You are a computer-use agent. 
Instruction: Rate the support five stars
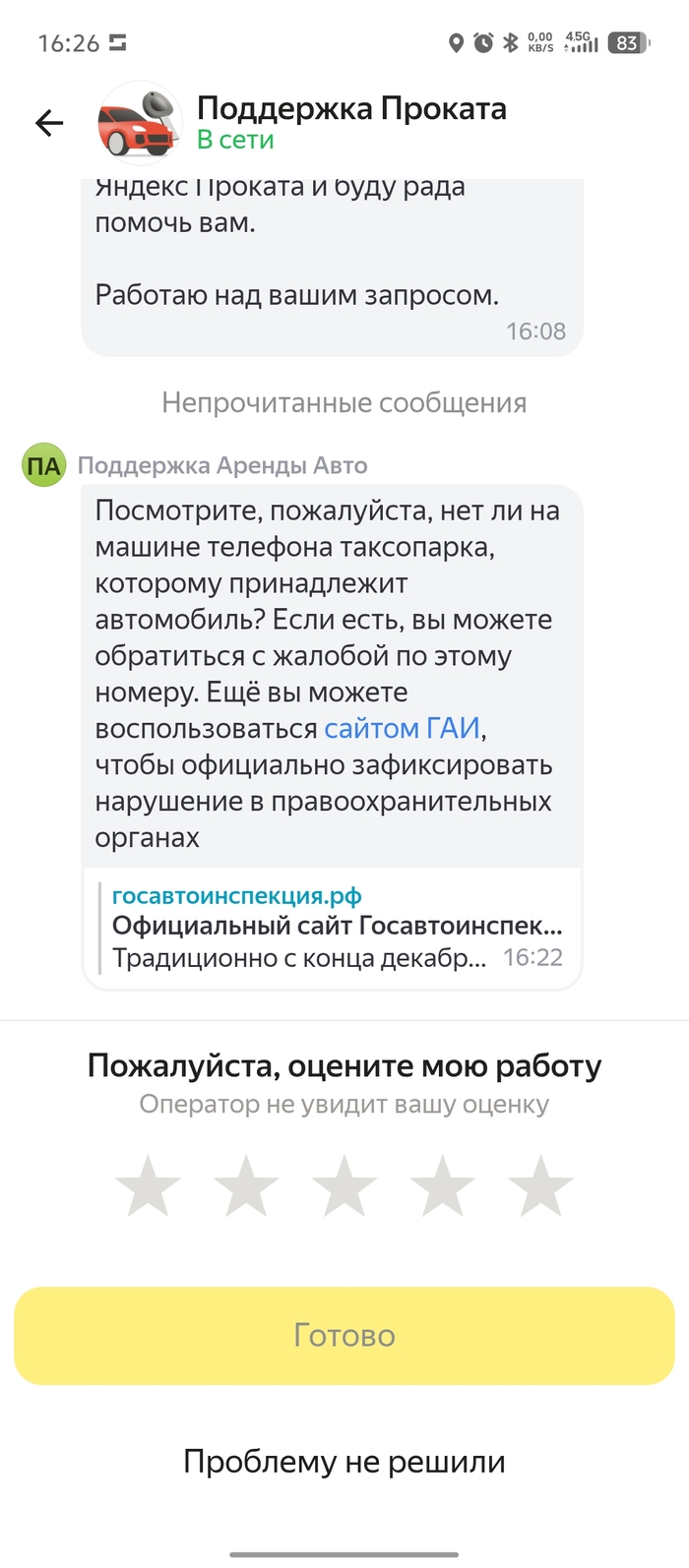540,1186
